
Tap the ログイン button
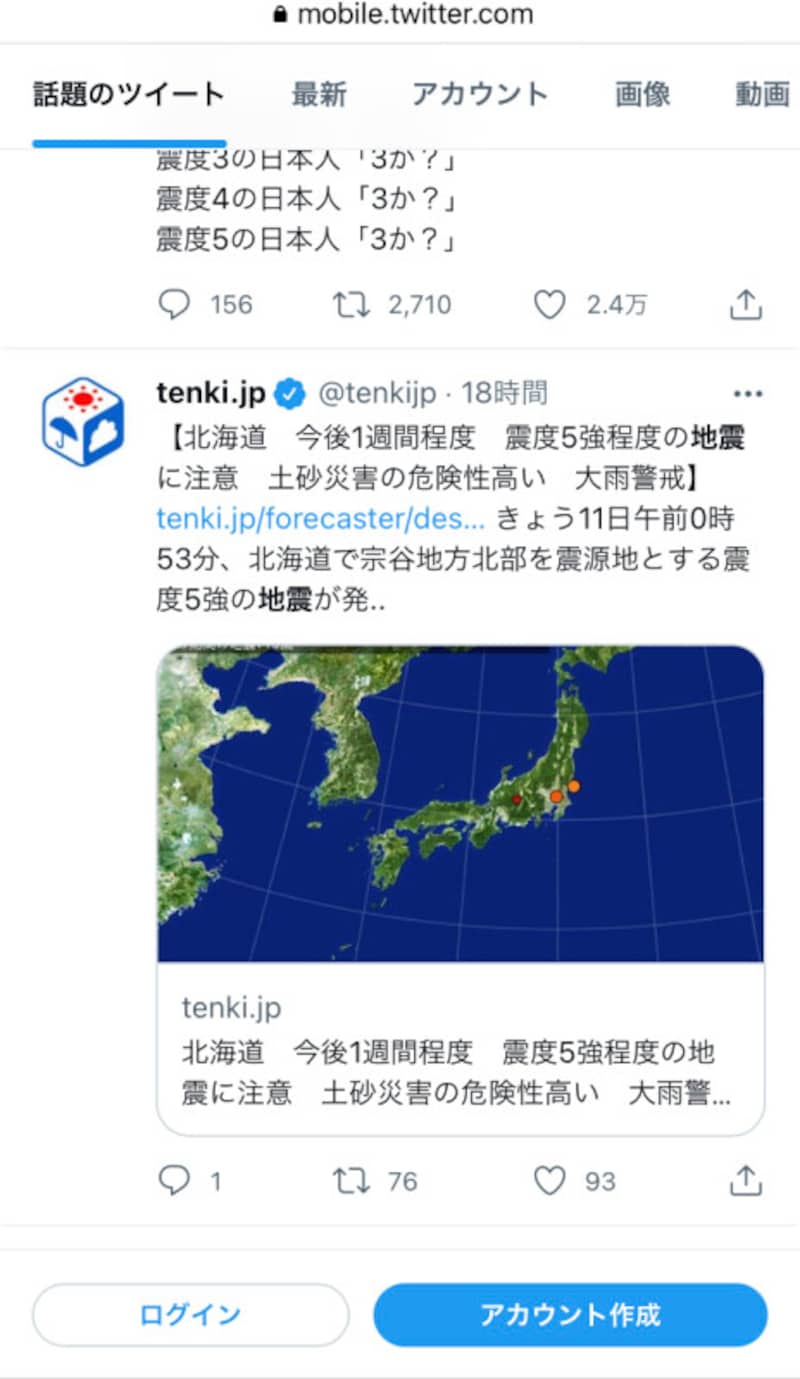click(x=191, y=1314)
